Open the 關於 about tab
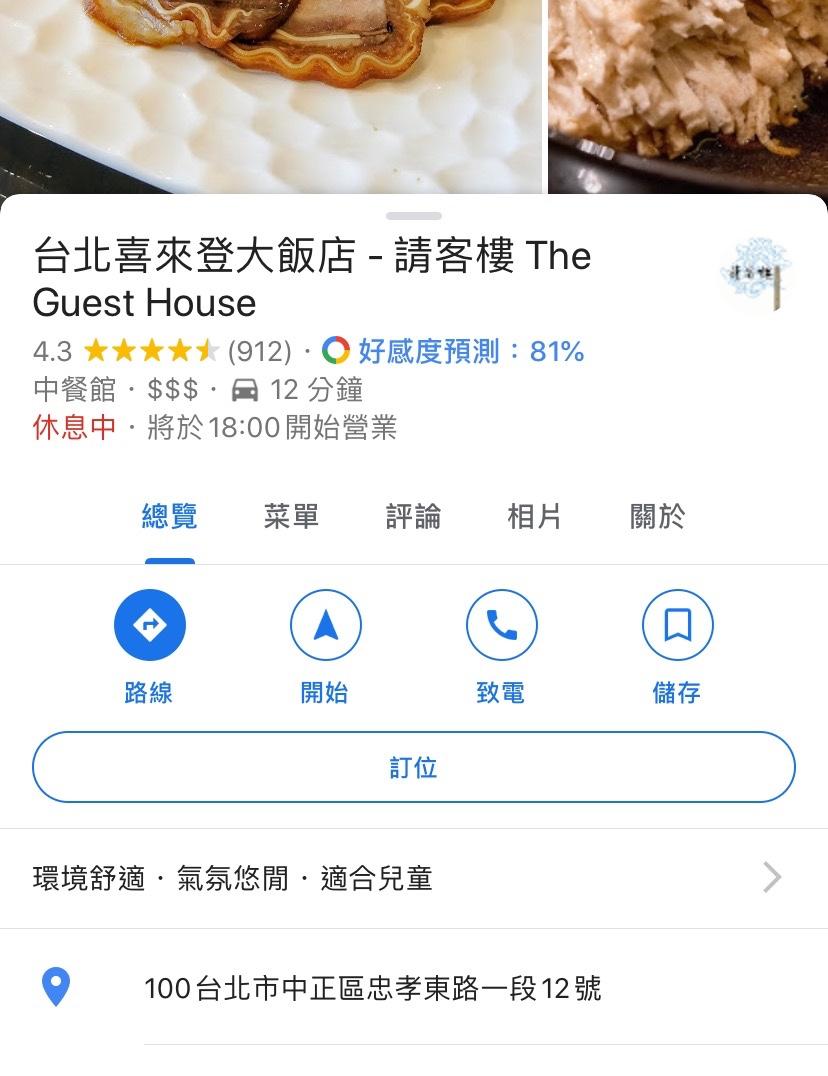The width and height of the screenshot is (828, 1076). pos(657,517)
